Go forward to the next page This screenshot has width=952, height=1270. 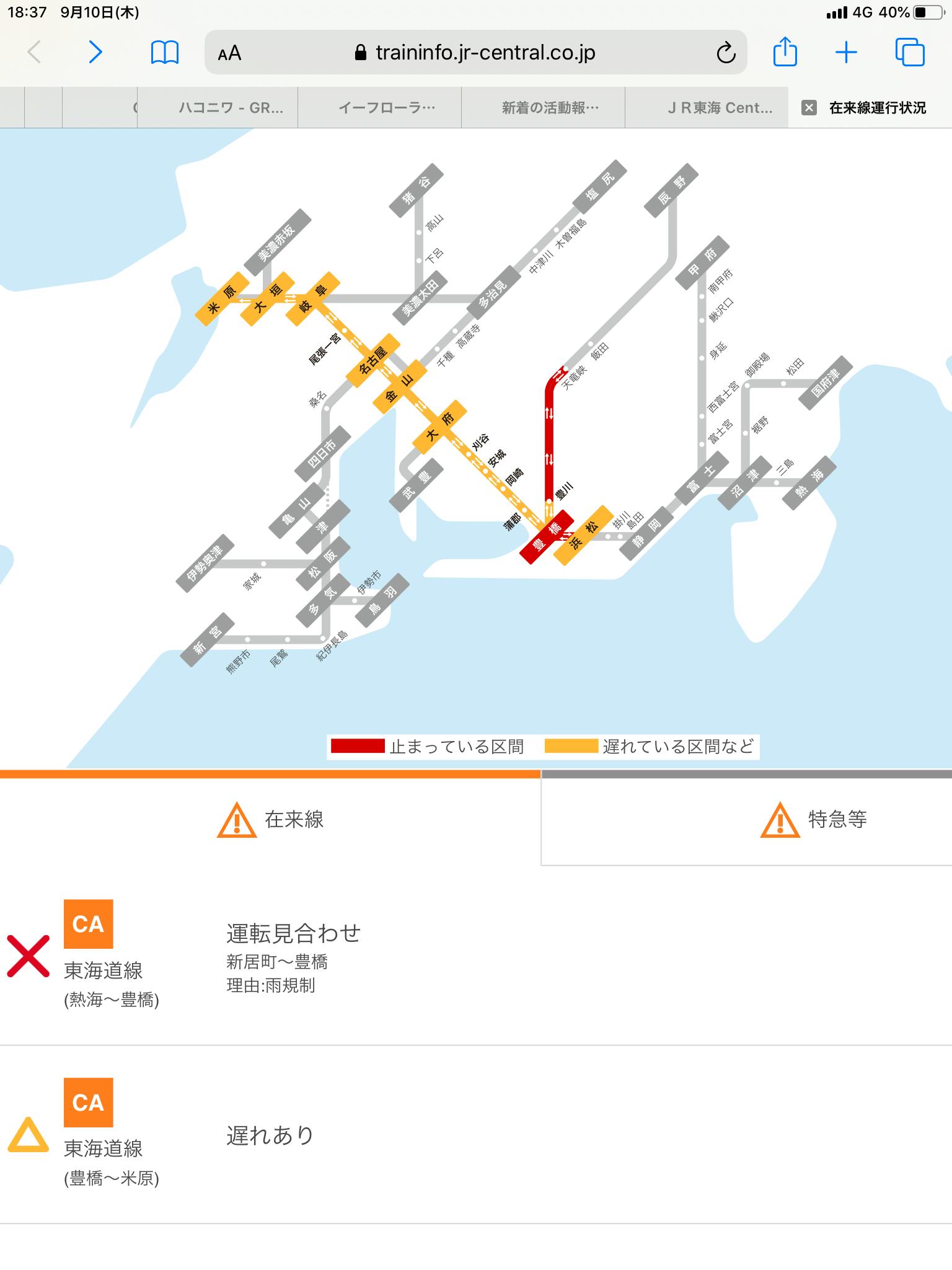(x=95, y=53)
